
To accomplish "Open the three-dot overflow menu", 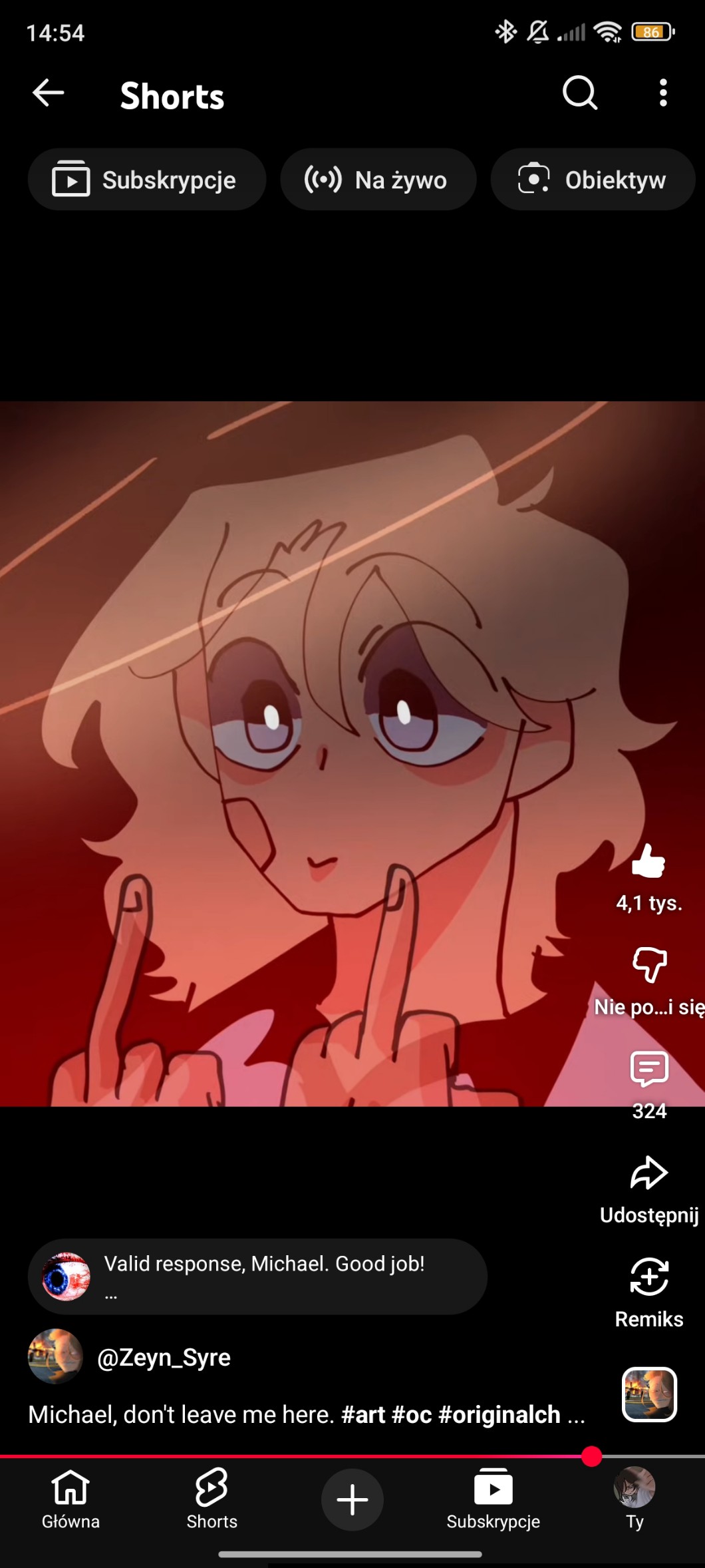I will click(662, 93).
